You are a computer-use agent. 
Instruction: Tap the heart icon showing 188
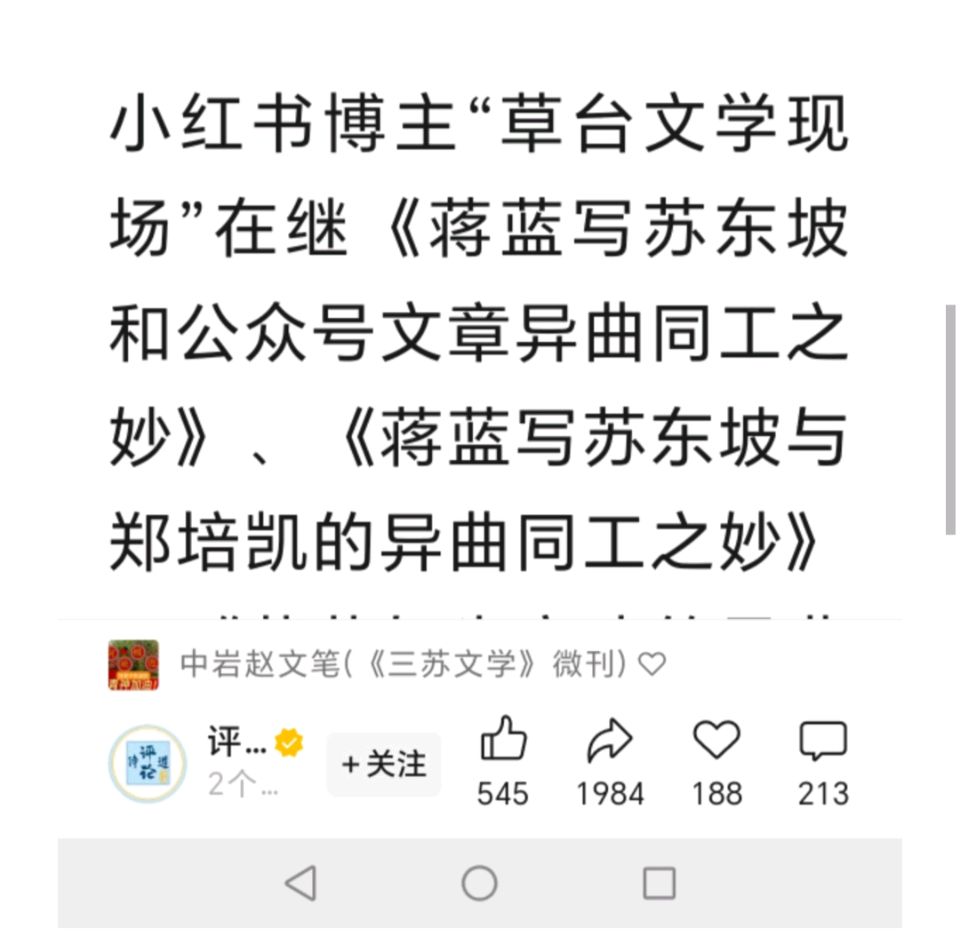(x=717, y=742)
